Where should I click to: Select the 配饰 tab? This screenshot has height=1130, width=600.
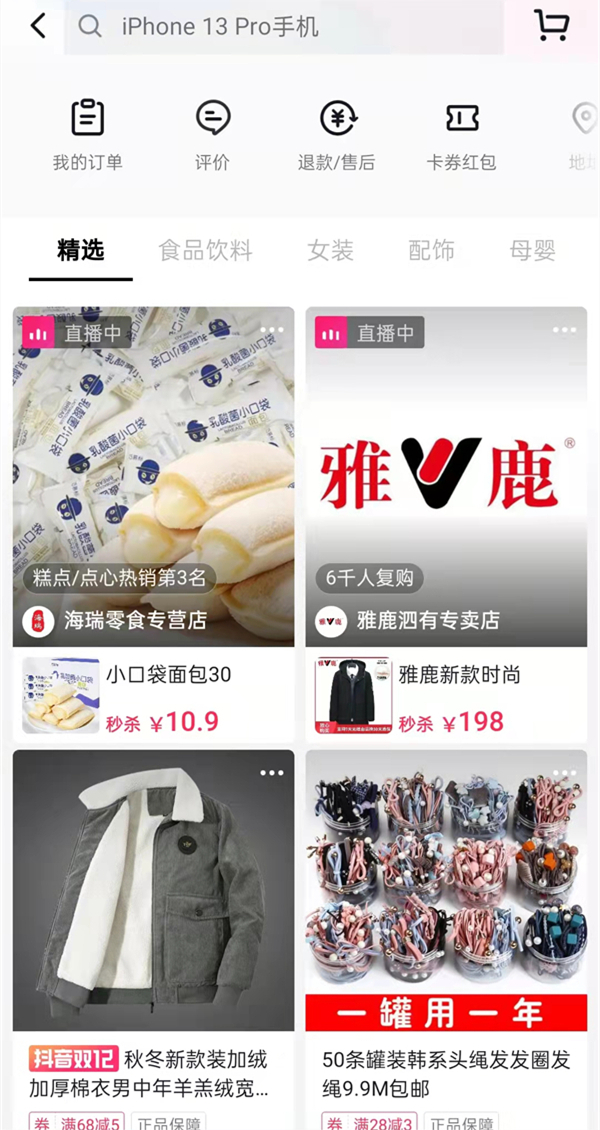click(x=431, y=250)
